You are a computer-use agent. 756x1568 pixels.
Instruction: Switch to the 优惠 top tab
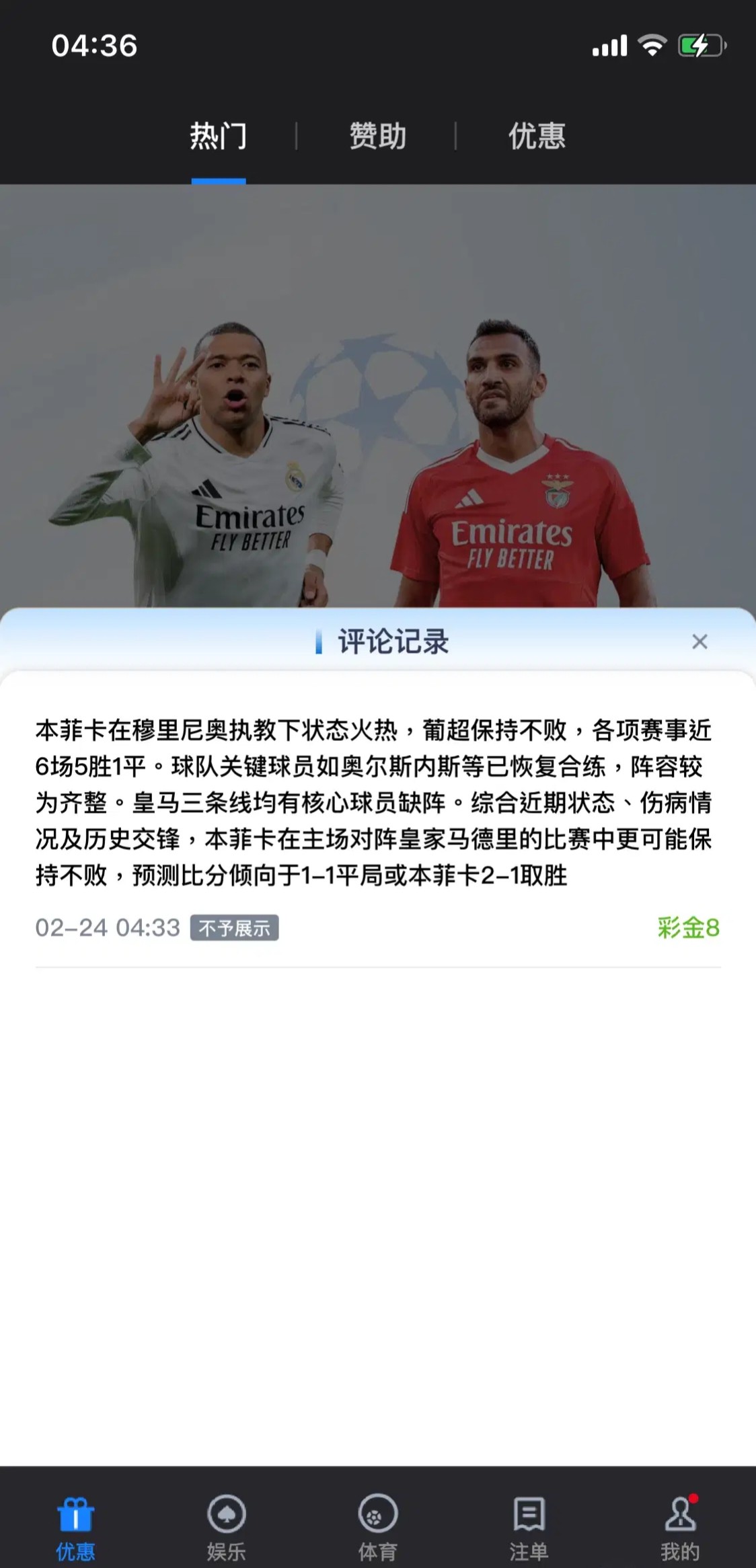[x=537, y=136]
